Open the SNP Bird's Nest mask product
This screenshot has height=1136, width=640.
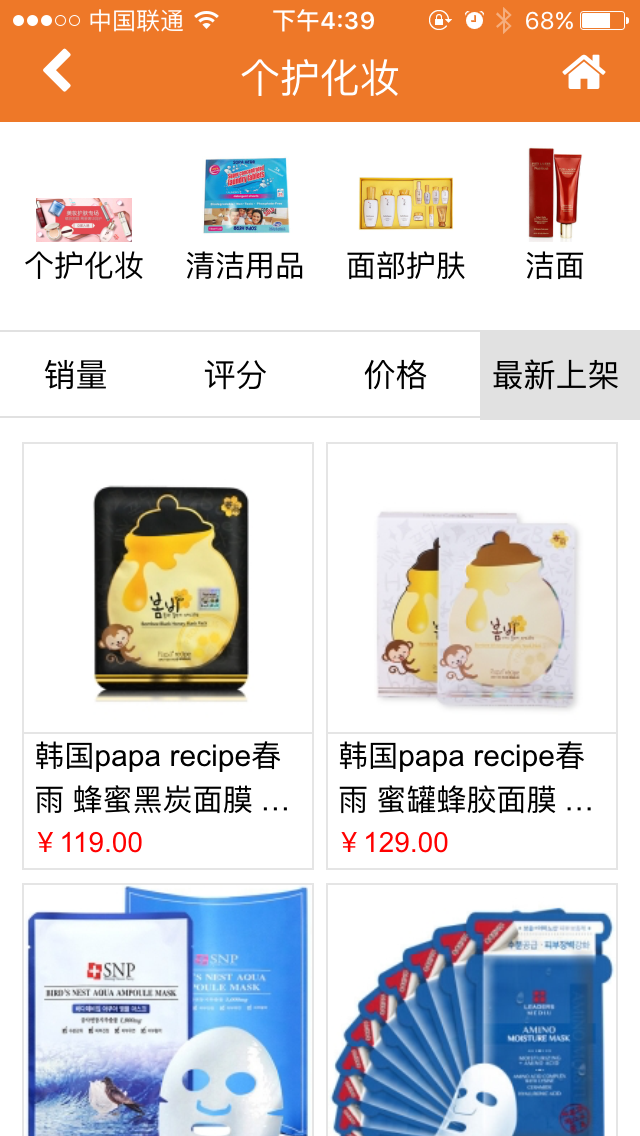[168, 1010]
